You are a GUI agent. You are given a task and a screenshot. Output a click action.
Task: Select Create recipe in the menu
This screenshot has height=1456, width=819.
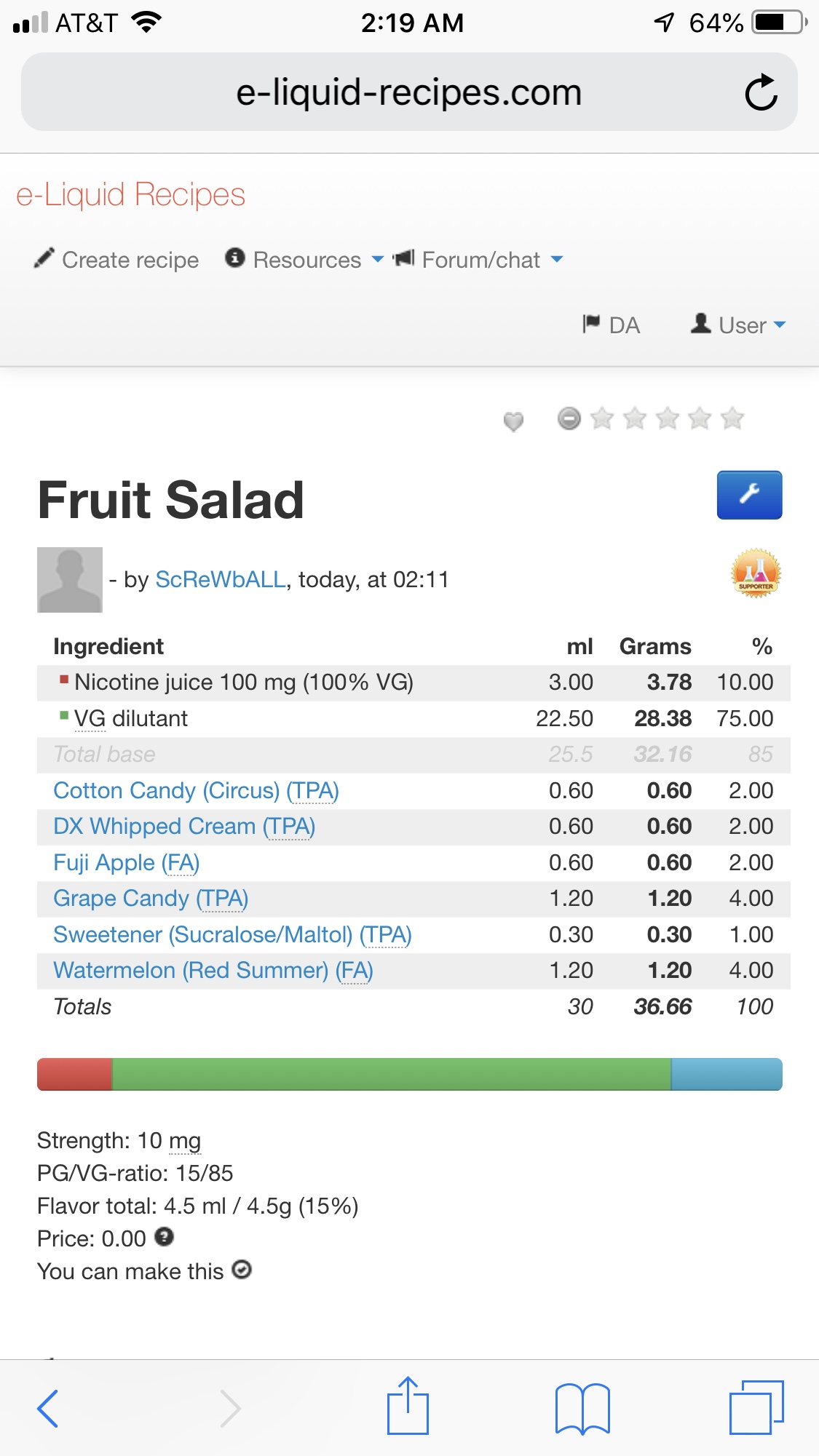[x=117, y=260]
